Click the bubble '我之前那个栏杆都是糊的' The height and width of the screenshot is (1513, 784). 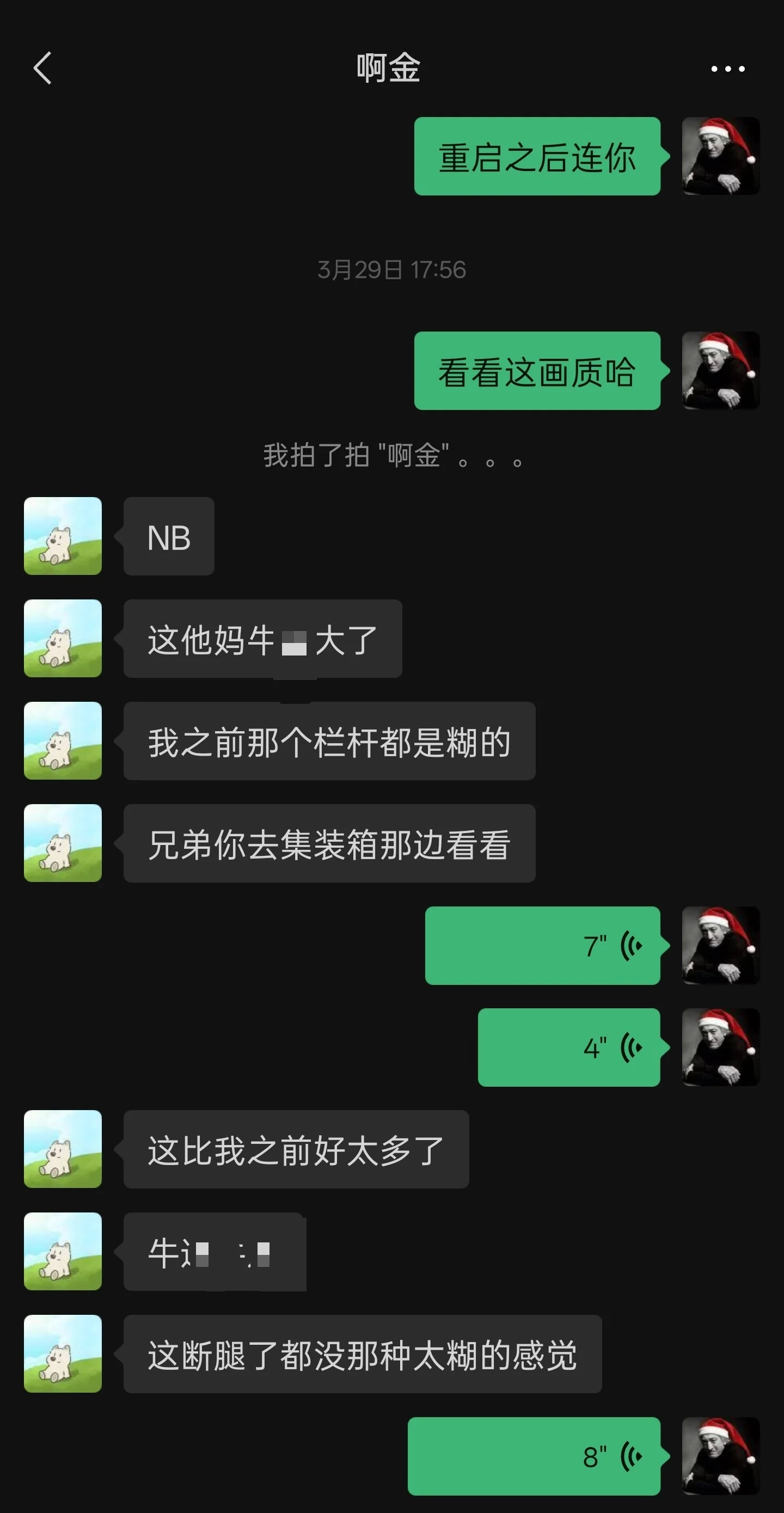tap(328, 742)
